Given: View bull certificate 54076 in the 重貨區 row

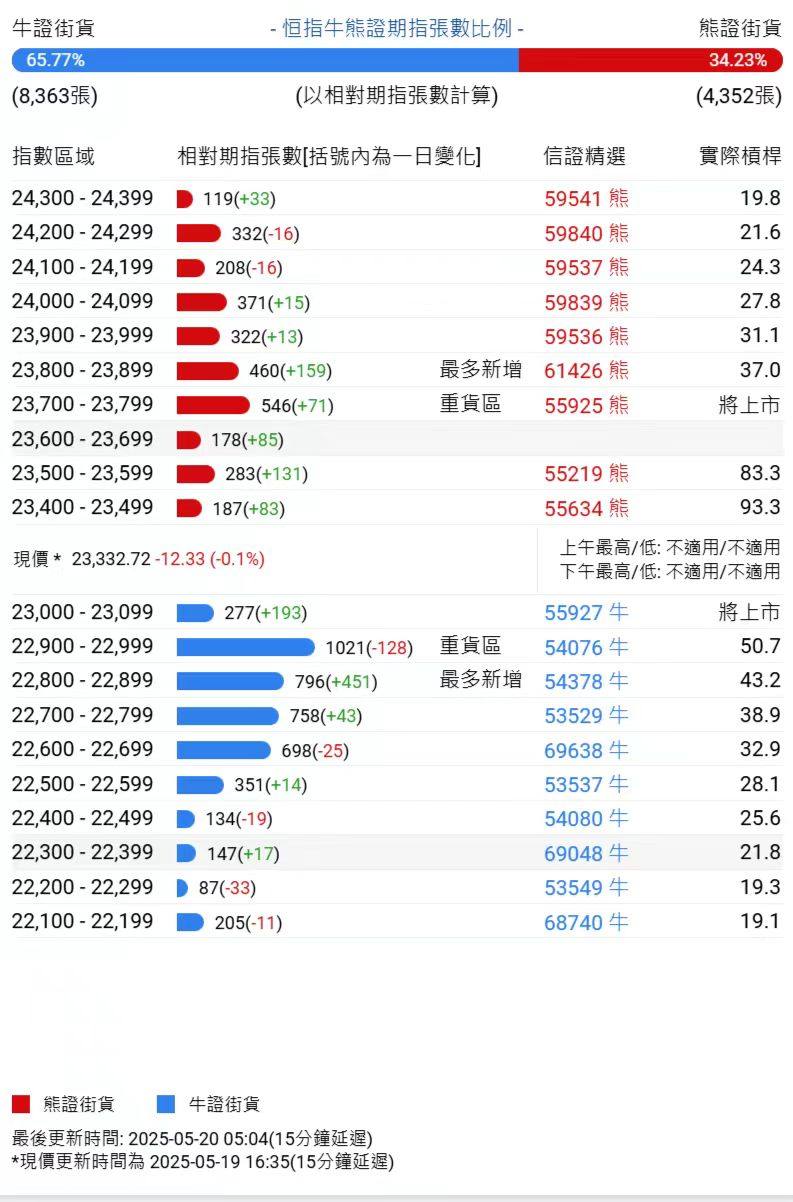Looking at the screenshot, I should [x=586, y=648].
